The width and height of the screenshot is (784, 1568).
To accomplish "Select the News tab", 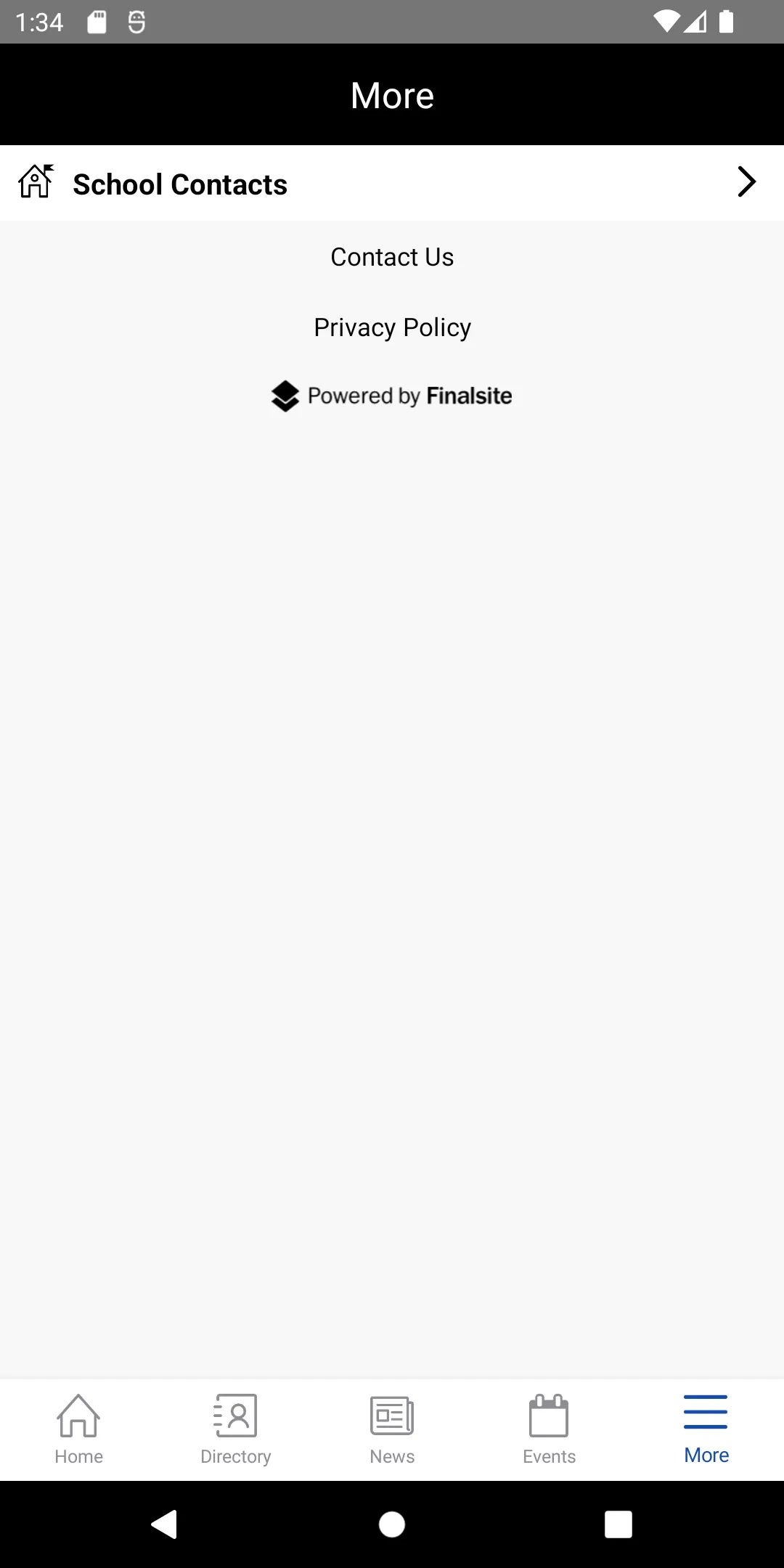I will click(x=392, y=1430).
